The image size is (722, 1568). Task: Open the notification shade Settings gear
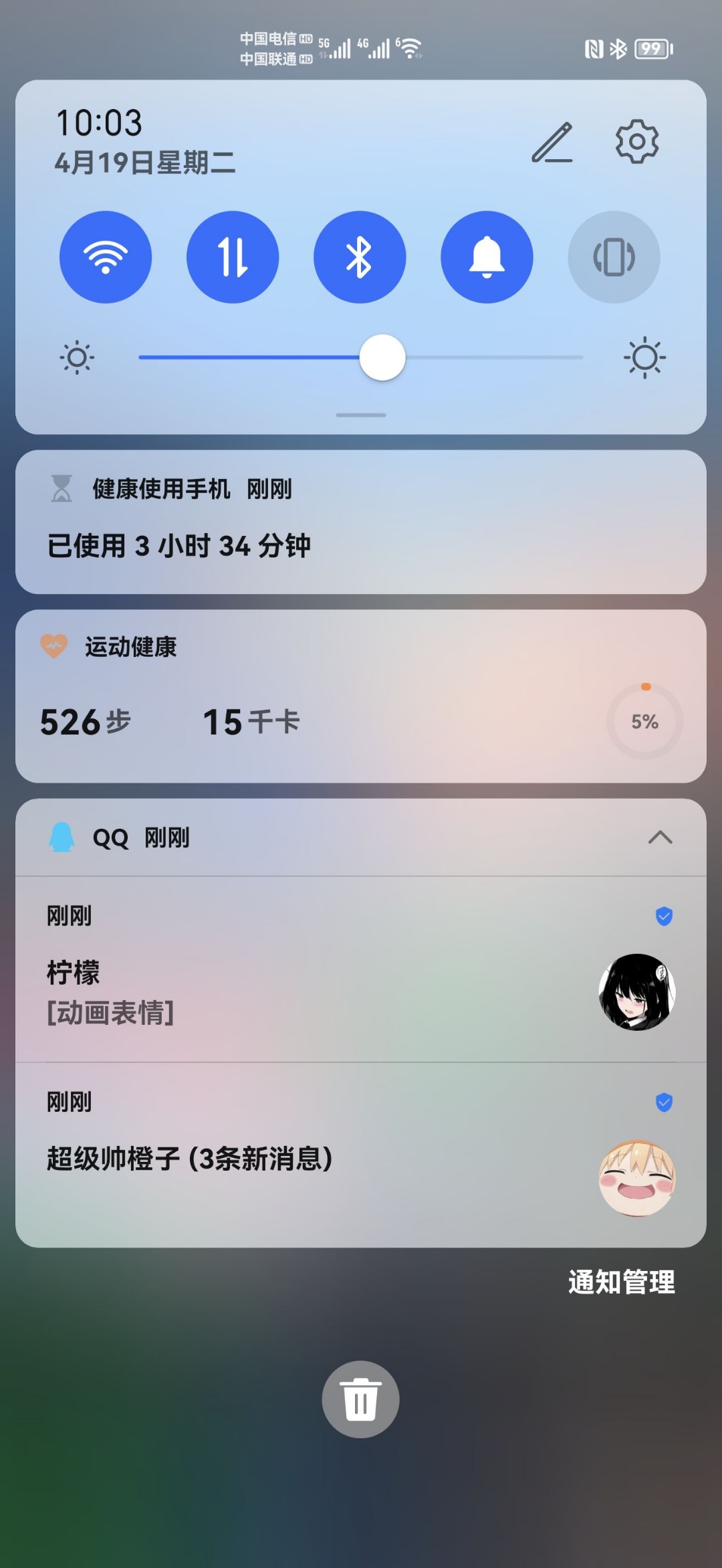tap(636, 142)
